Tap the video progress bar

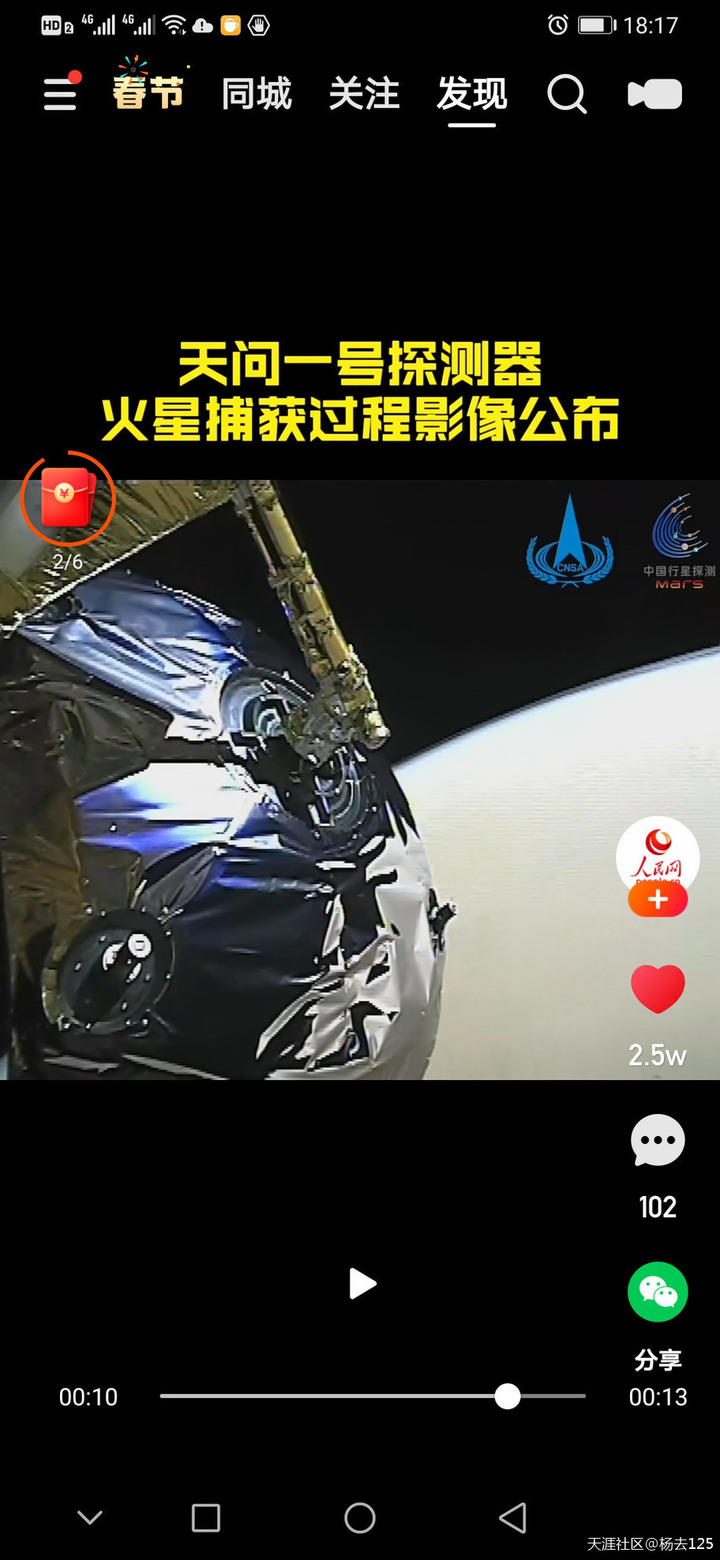tap(372, 1396)
